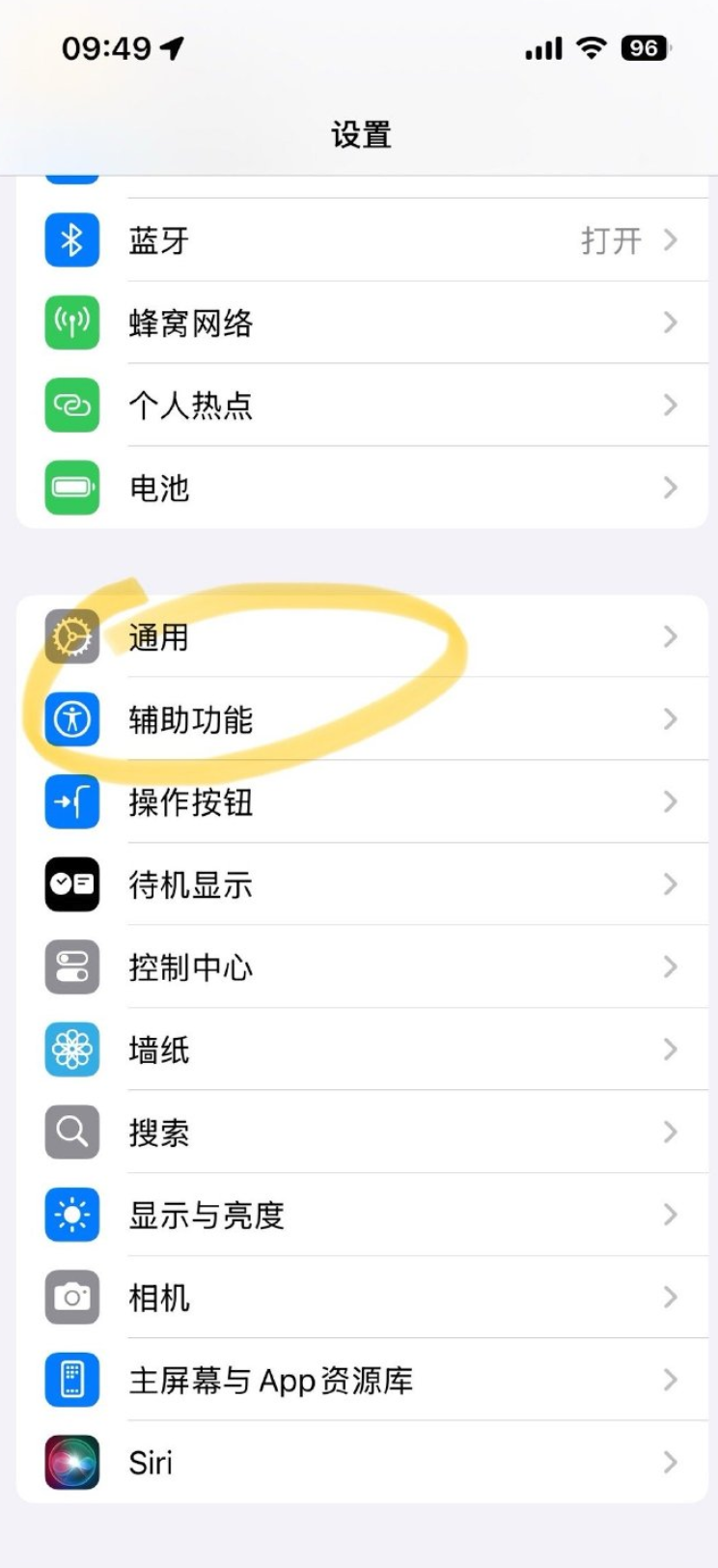The image size is (718, 1568).
Task: Select the gray General (通用) gear icon
Action: [x=70, y=636]
